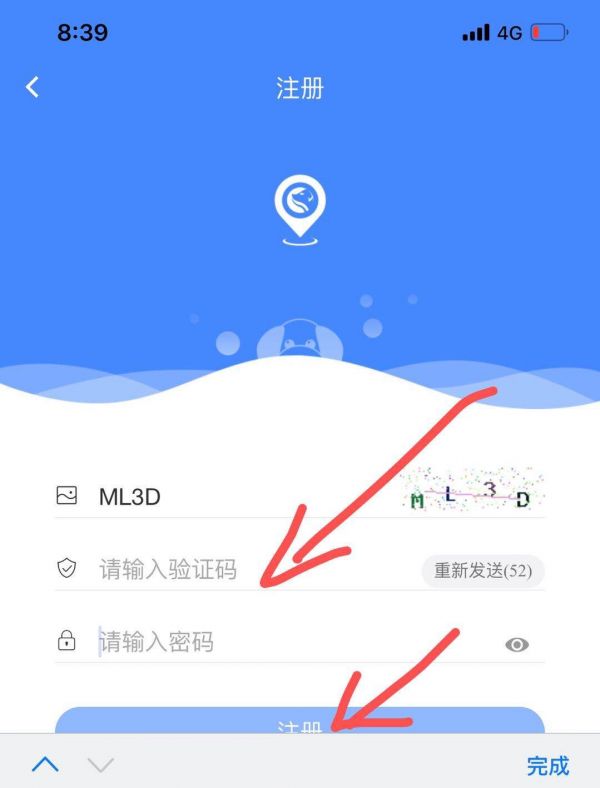Jump to previous field with up arrow
Image resolution: width=600 pixels, height=788 pixels.
(45, 765)
